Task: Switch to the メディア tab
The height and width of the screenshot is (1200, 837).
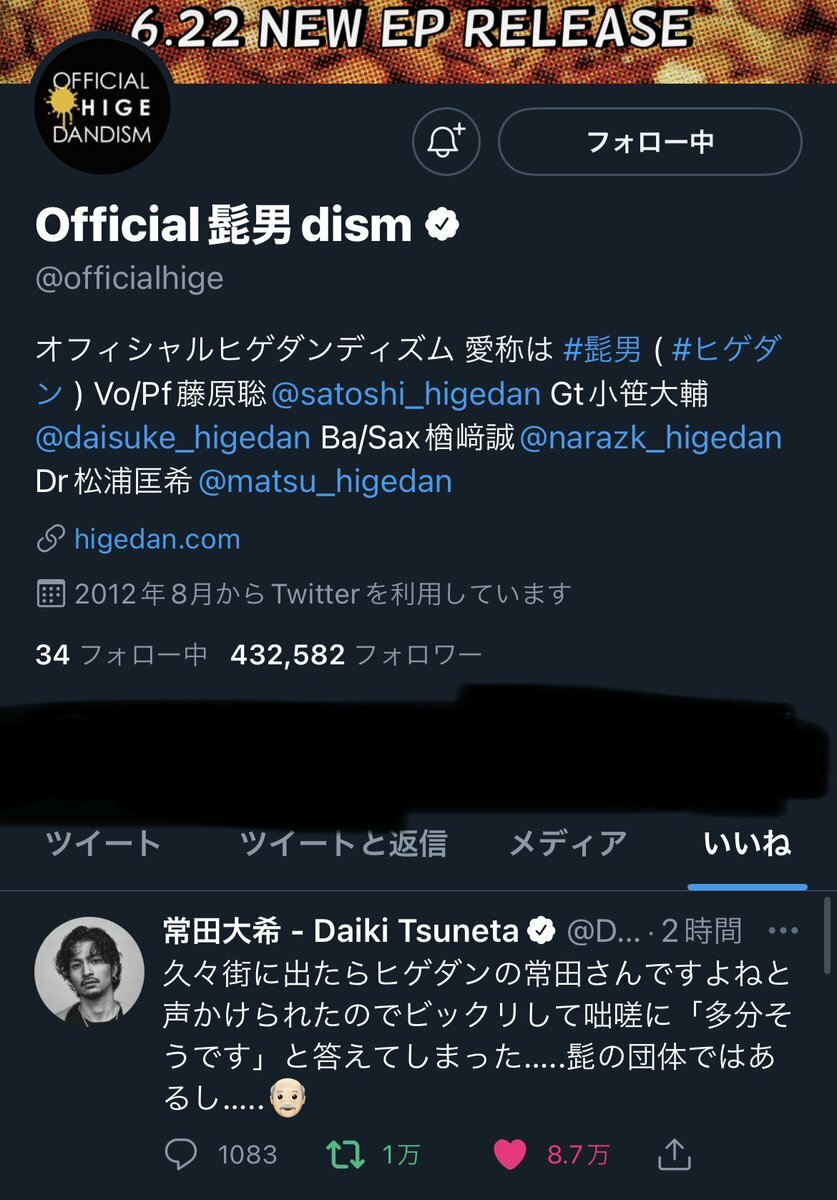Action: [568, 843]
